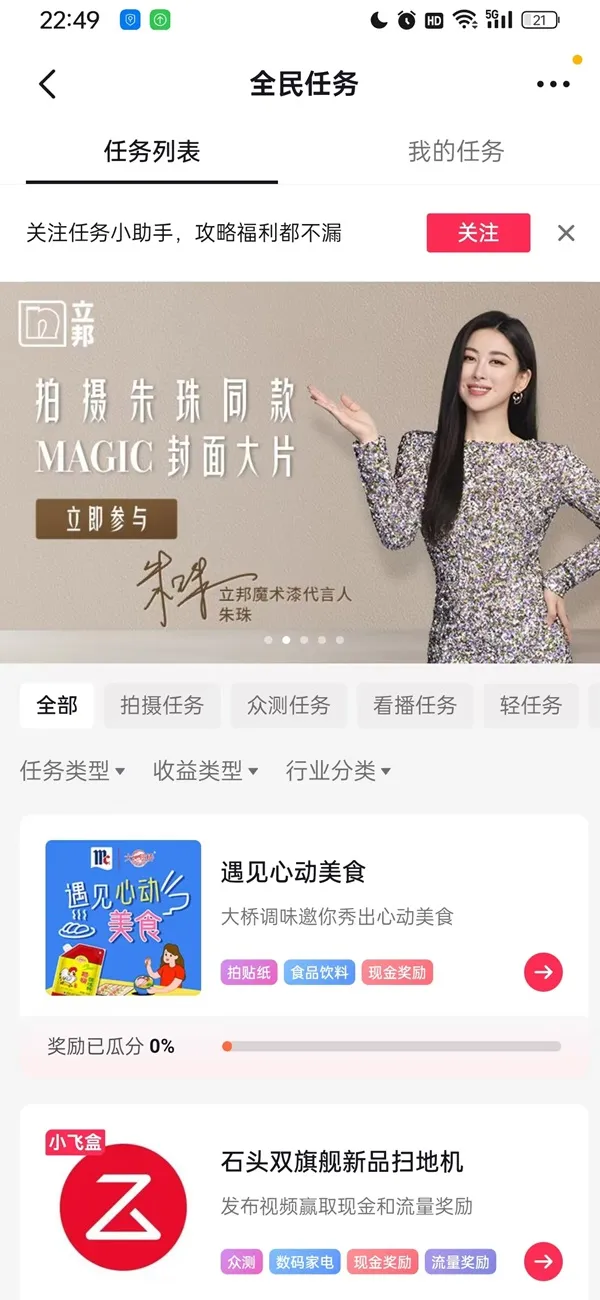Tap the arrow button on 遇见心动美食
The image size is (600, 1300).
pos(544,971)
